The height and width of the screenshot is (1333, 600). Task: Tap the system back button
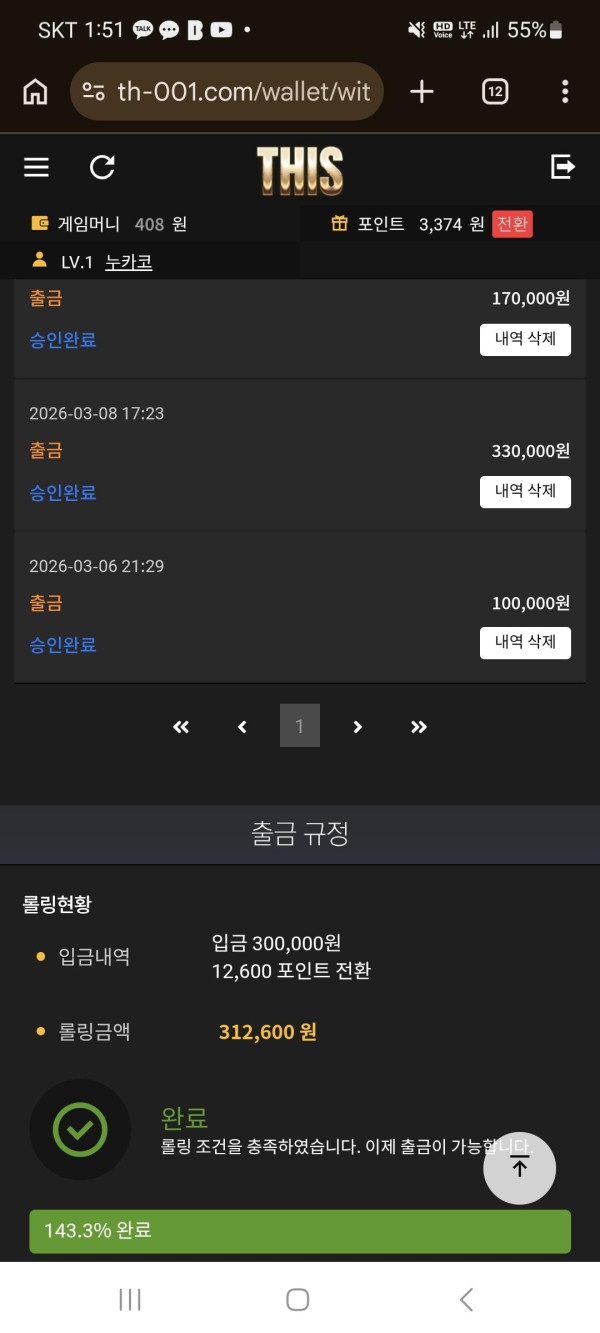pos(466,1299)
